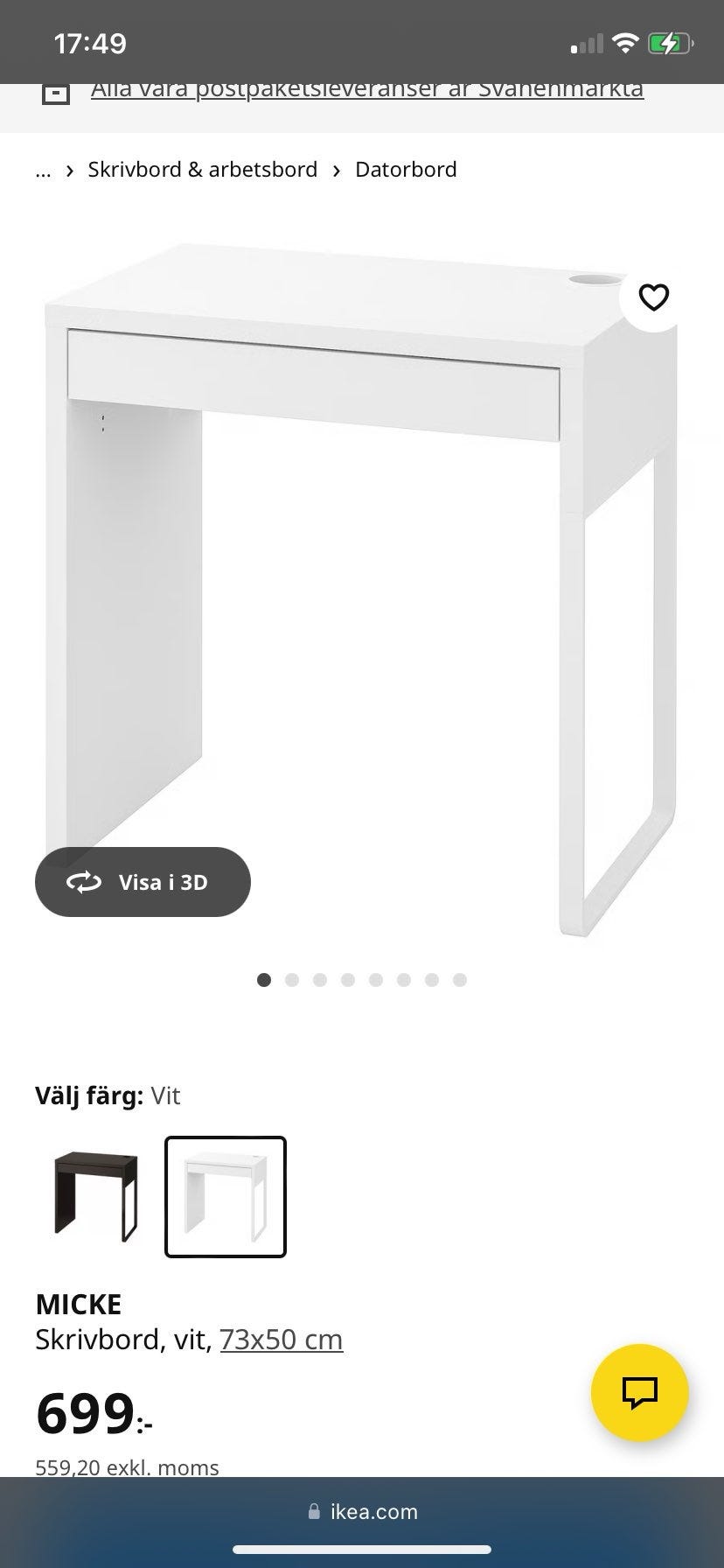Expand the breadcrumb with the ellipsis
Viewport: 724px width, 1568px height.
(x=42, y=171)
